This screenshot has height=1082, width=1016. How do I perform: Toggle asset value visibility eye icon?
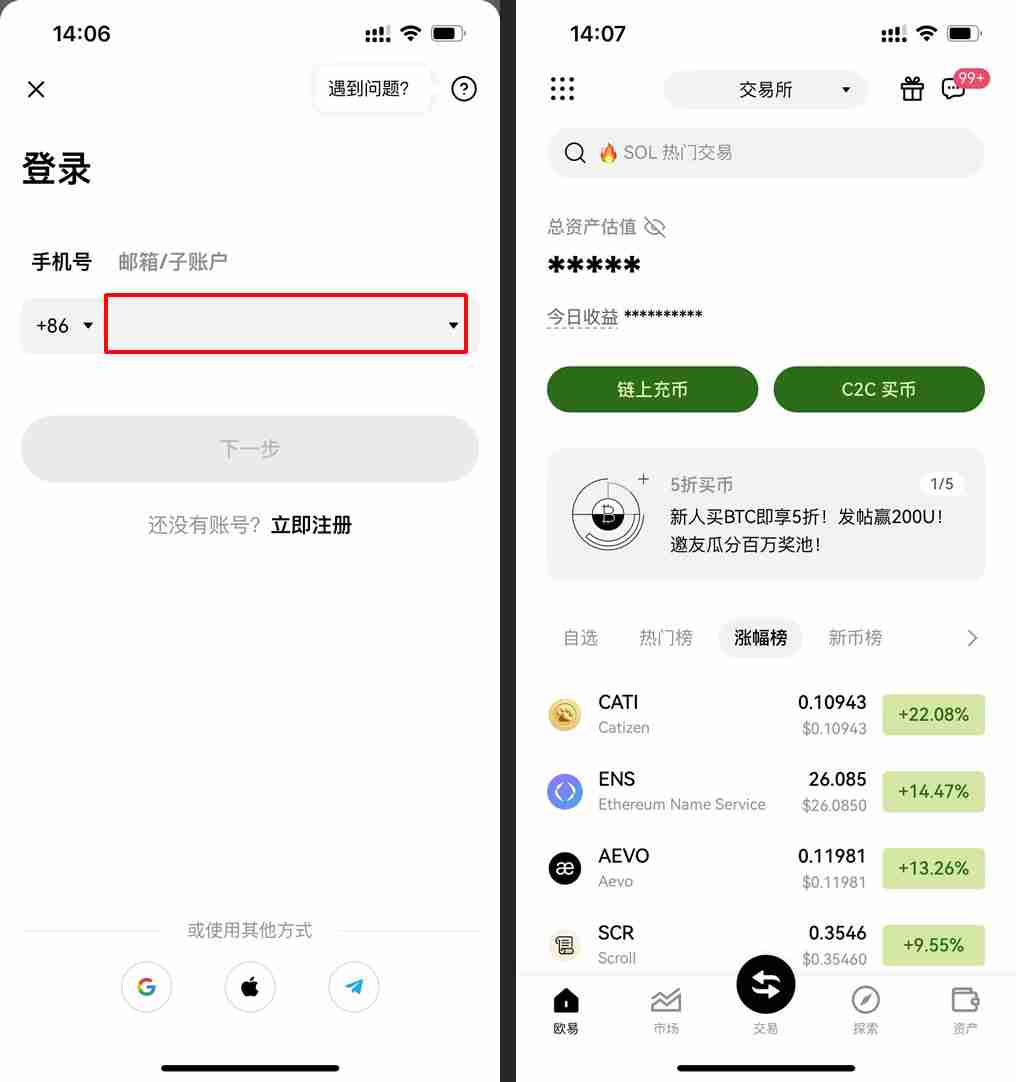(655, 227)
